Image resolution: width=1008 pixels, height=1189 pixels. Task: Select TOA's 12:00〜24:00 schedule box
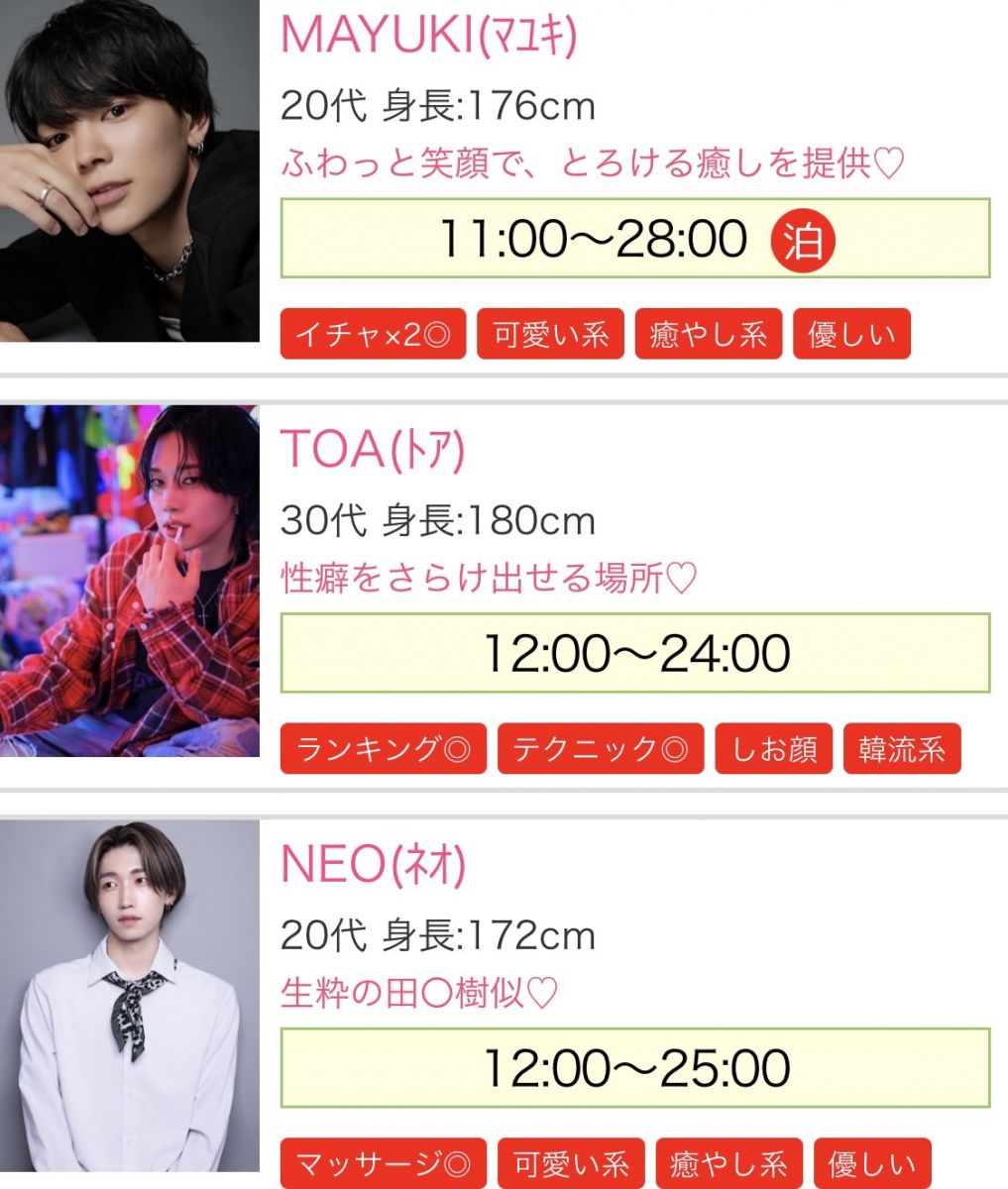click(634, 653)
